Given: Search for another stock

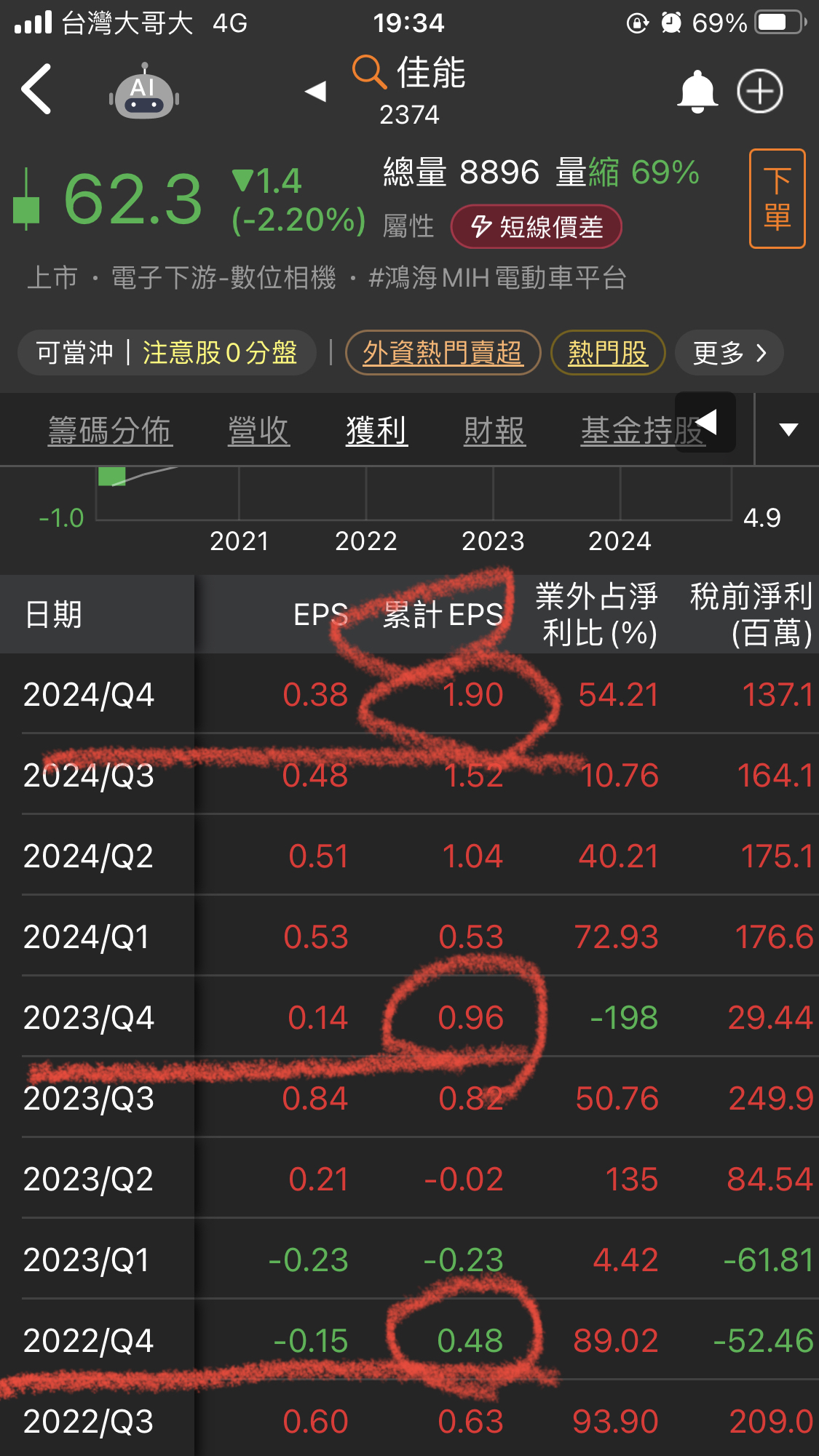Looking at the screenshot, I should [369, 73].
